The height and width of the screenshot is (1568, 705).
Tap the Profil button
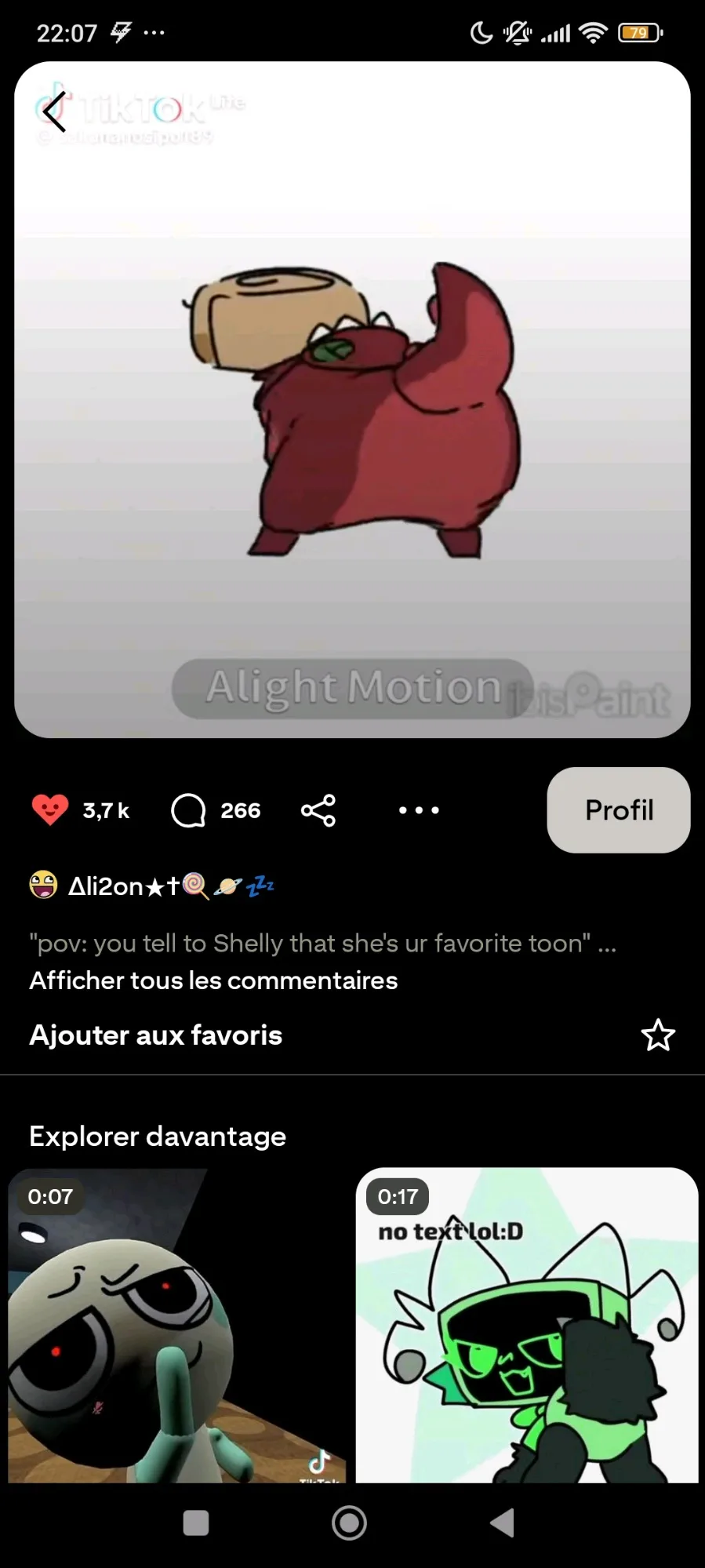619,810
